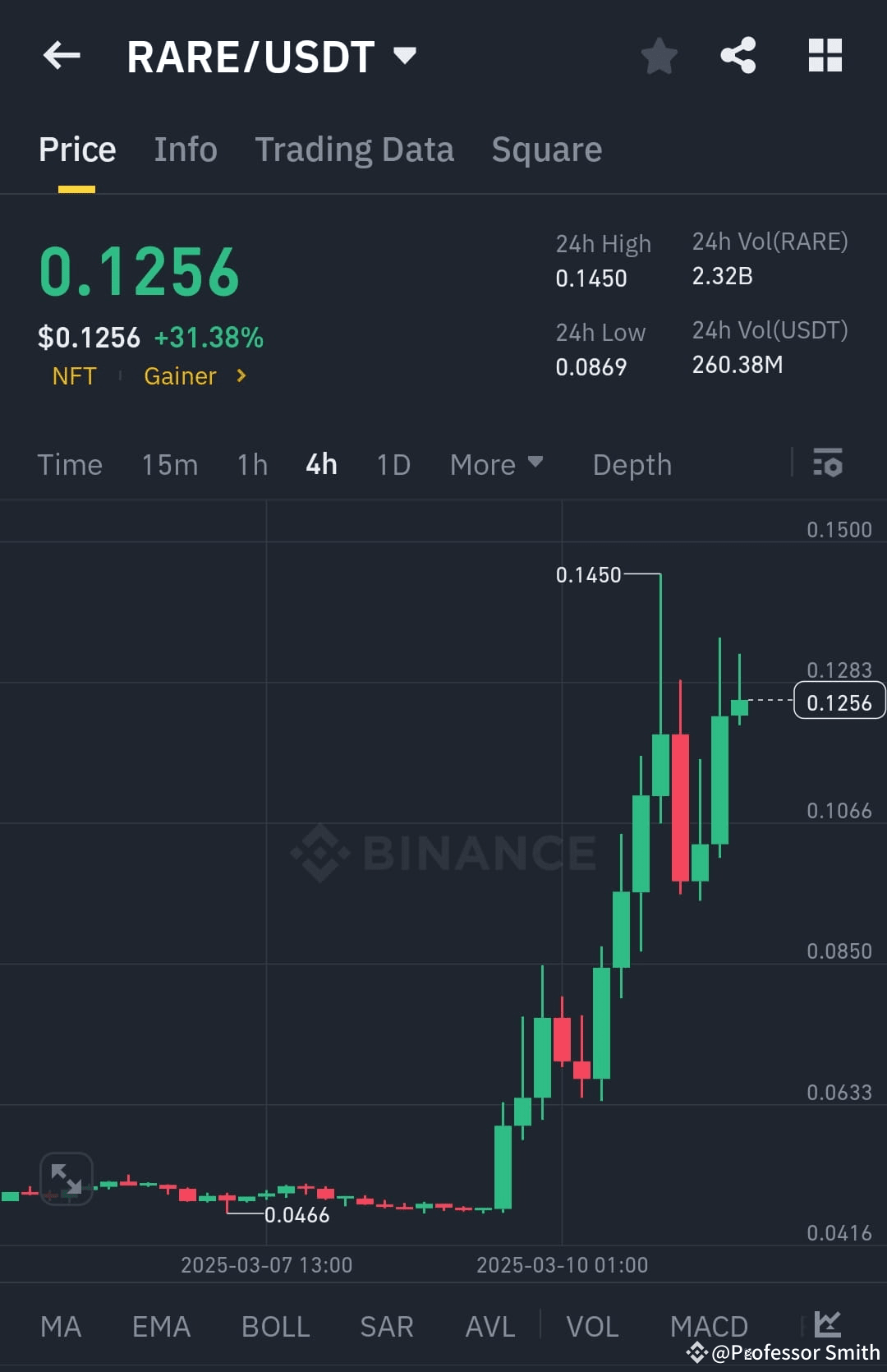Open the grid layout icon top right
The width and height of the screenshot is (887, 1372).
(825, 55)
